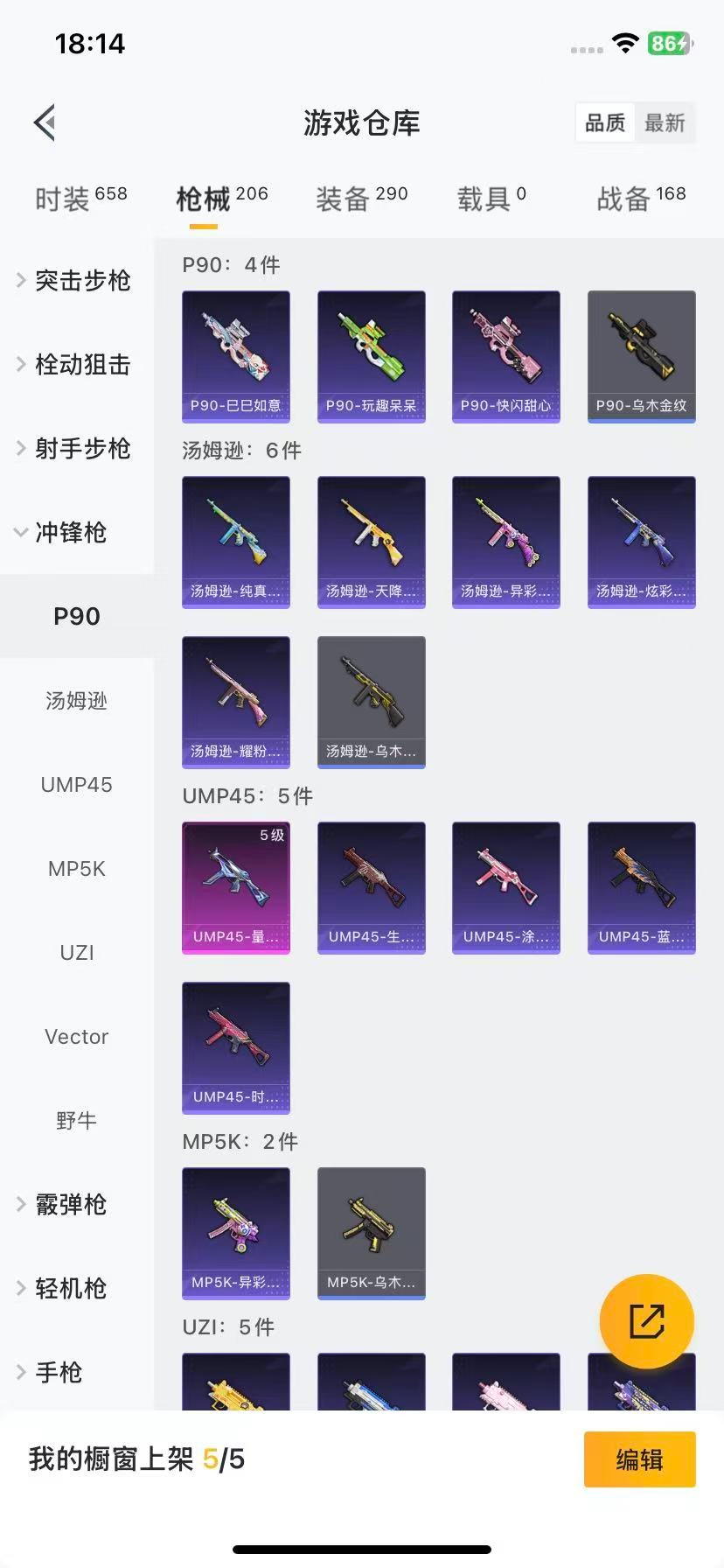Viewport: 724px width, 1568px height.
Task: Select the P90-玩趣呆呆 weapon thumbnail
Action: tap(371, 356)
